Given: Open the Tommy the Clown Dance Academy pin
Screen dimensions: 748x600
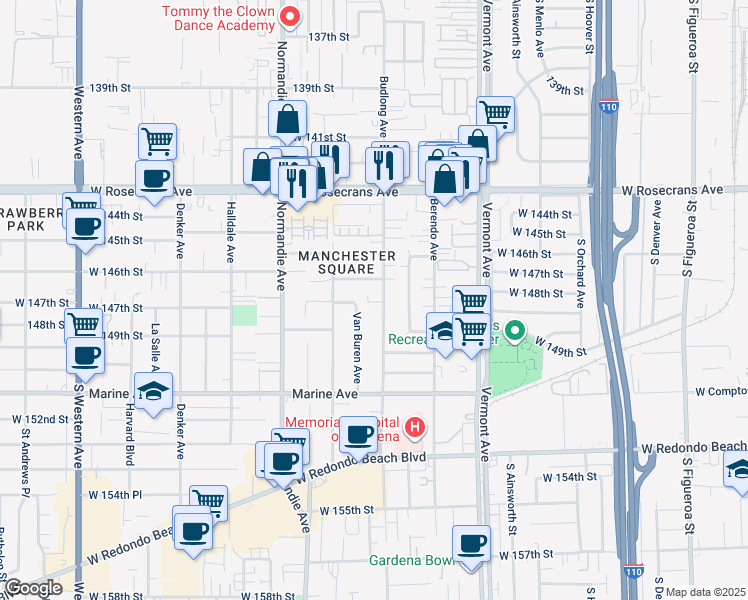Looking at the screenshot, I should 291,15.
